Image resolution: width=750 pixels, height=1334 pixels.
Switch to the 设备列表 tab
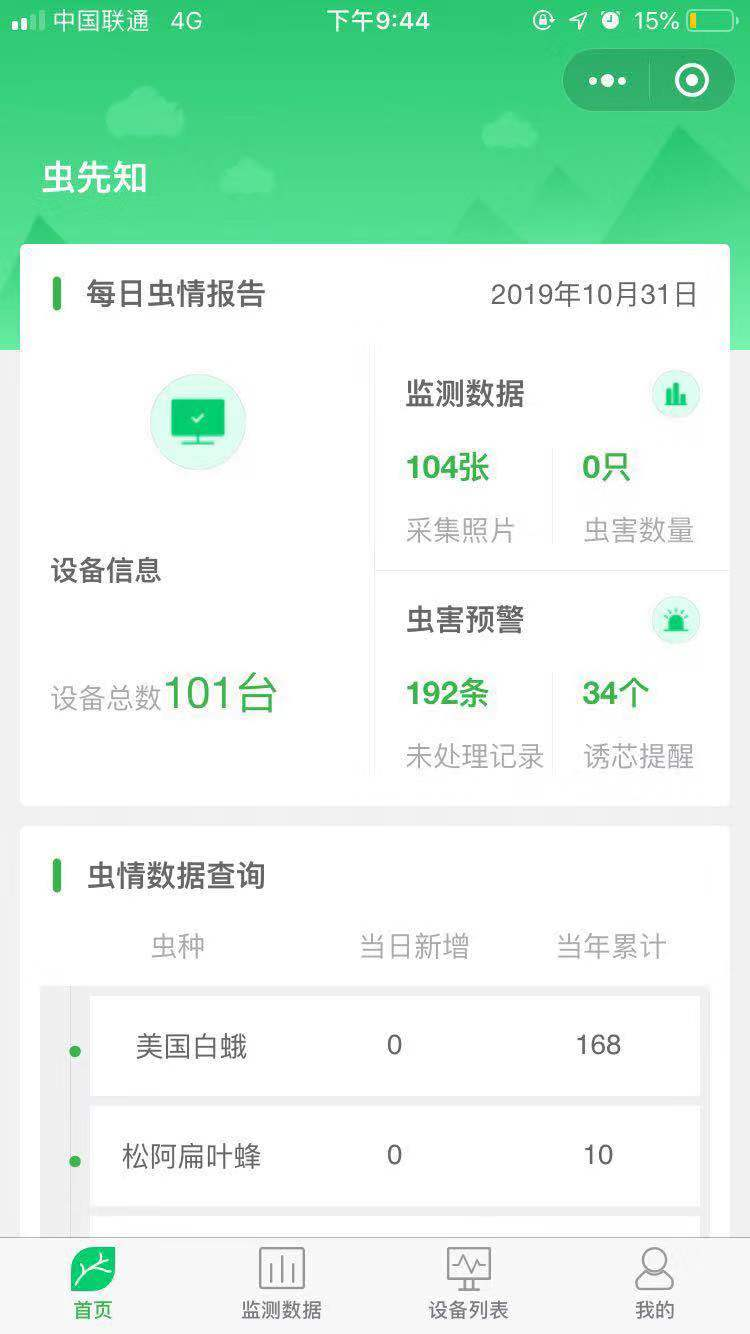(x=468, y=1284)
